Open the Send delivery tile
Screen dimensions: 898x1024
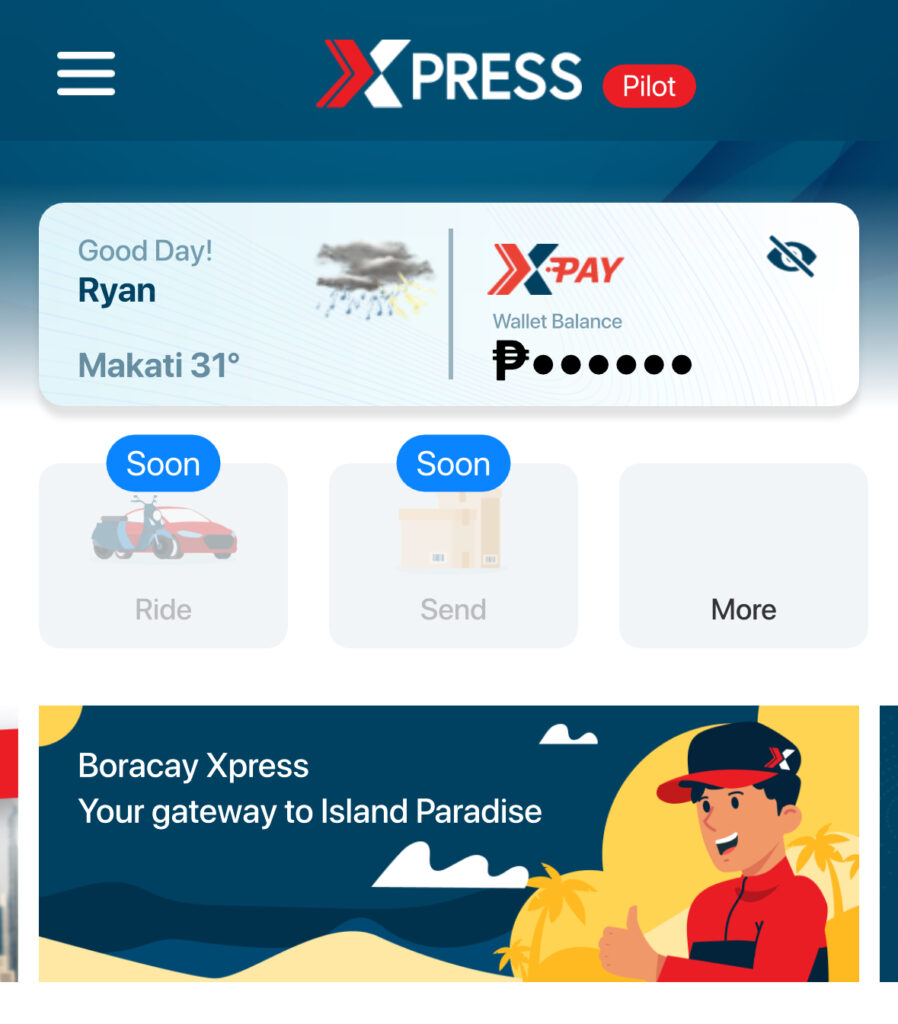[x=453, y=555]
